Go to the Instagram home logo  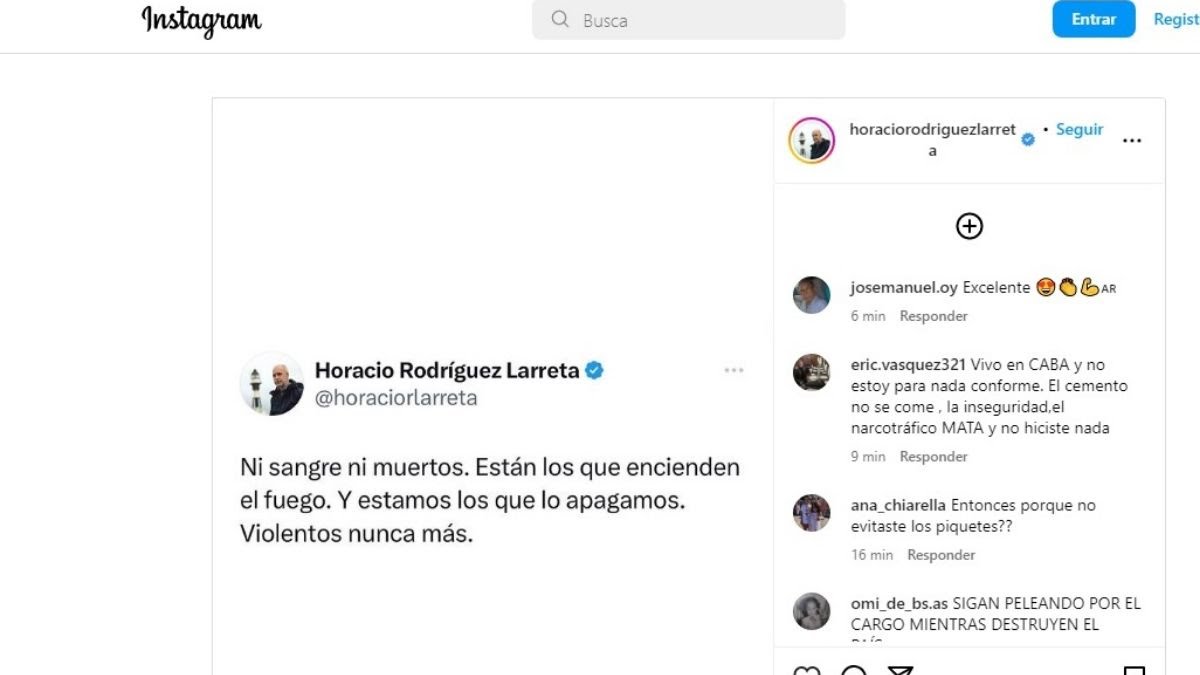click(x=202, y=20)
